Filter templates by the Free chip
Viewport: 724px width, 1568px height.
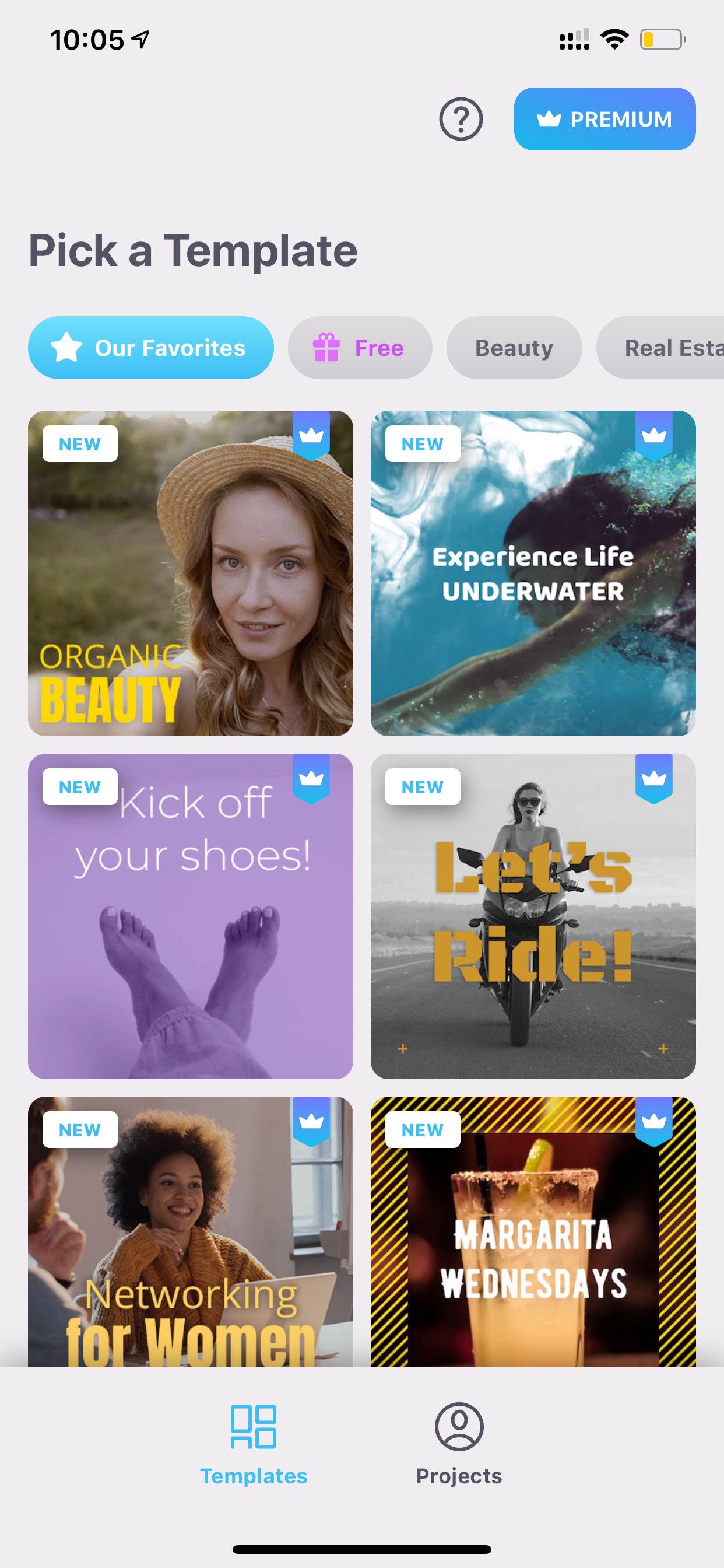click(360, 348)
